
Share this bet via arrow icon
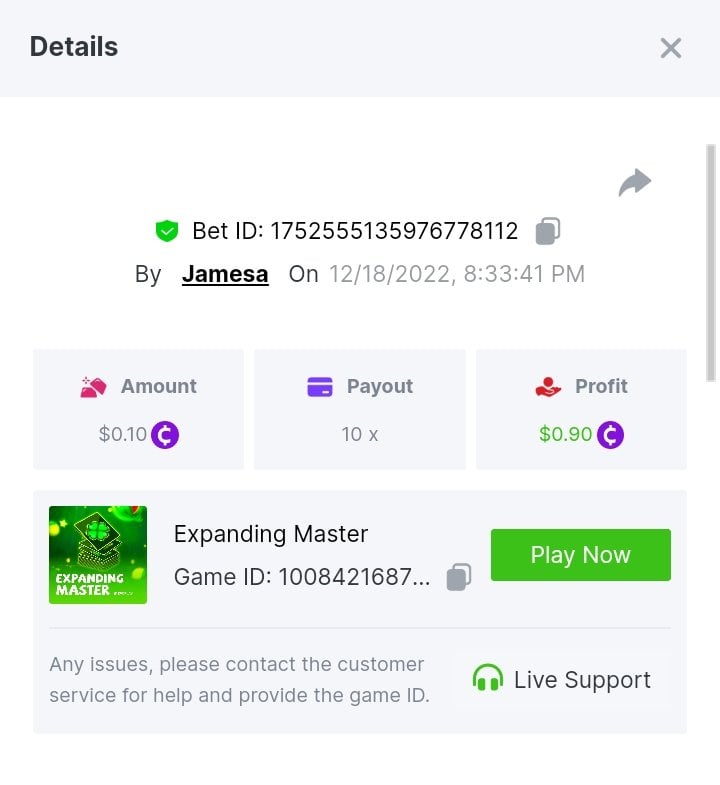(634, 183)
